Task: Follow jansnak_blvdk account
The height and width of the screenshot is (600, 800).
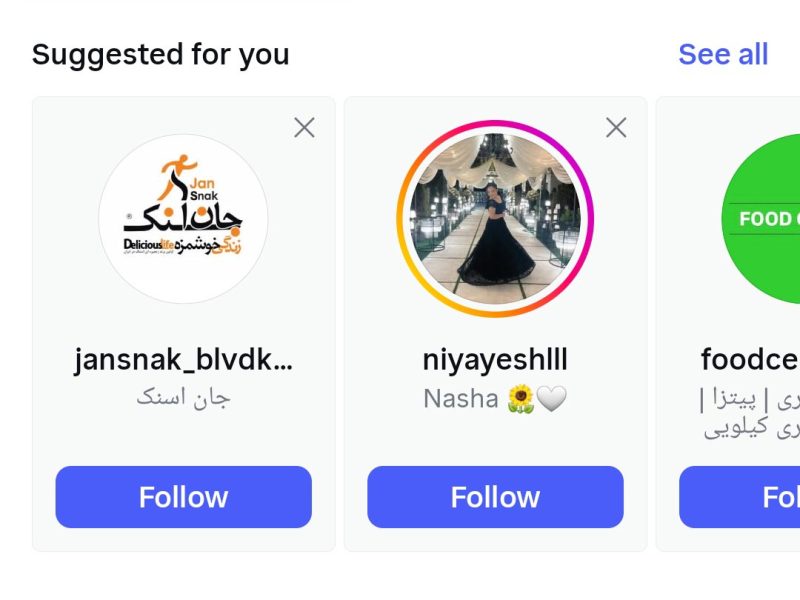Action: 183,497
